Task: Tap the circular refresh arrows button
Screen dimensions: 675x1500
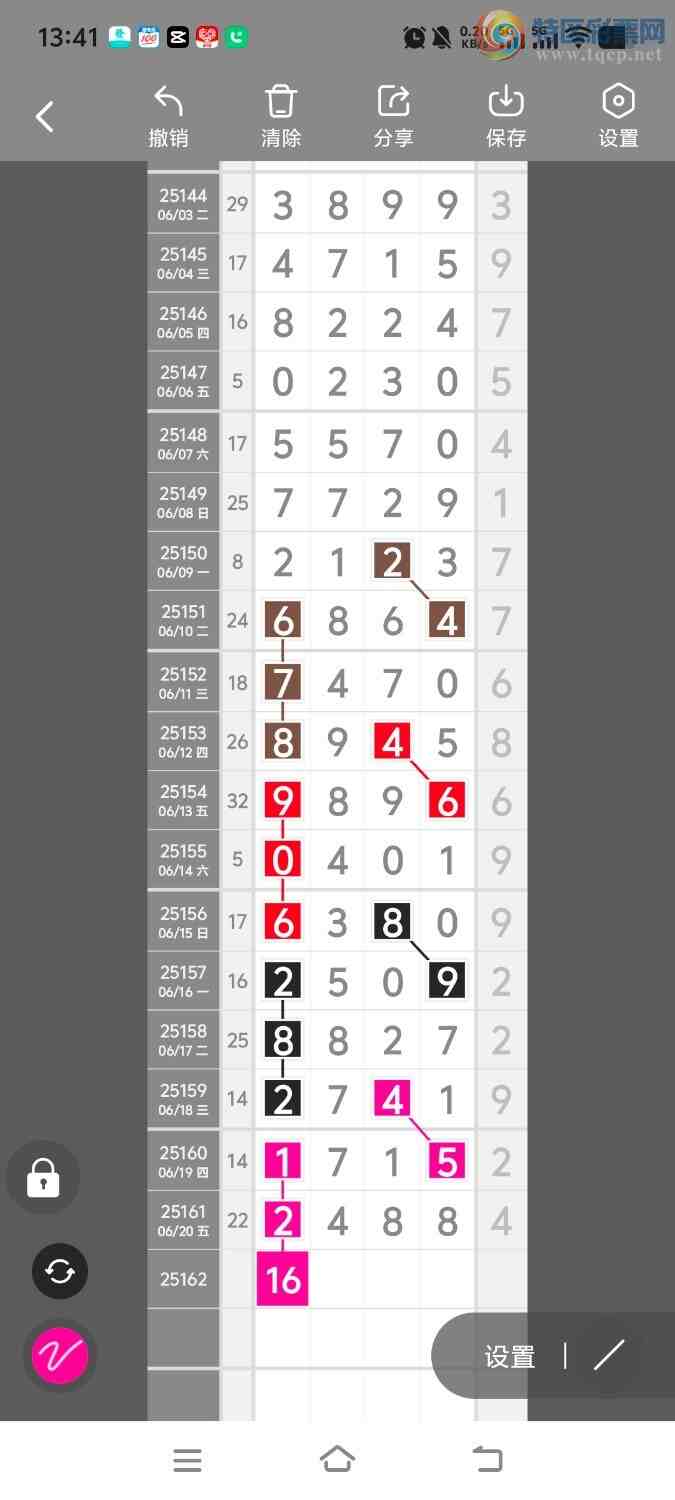Action: (60, 1271)
